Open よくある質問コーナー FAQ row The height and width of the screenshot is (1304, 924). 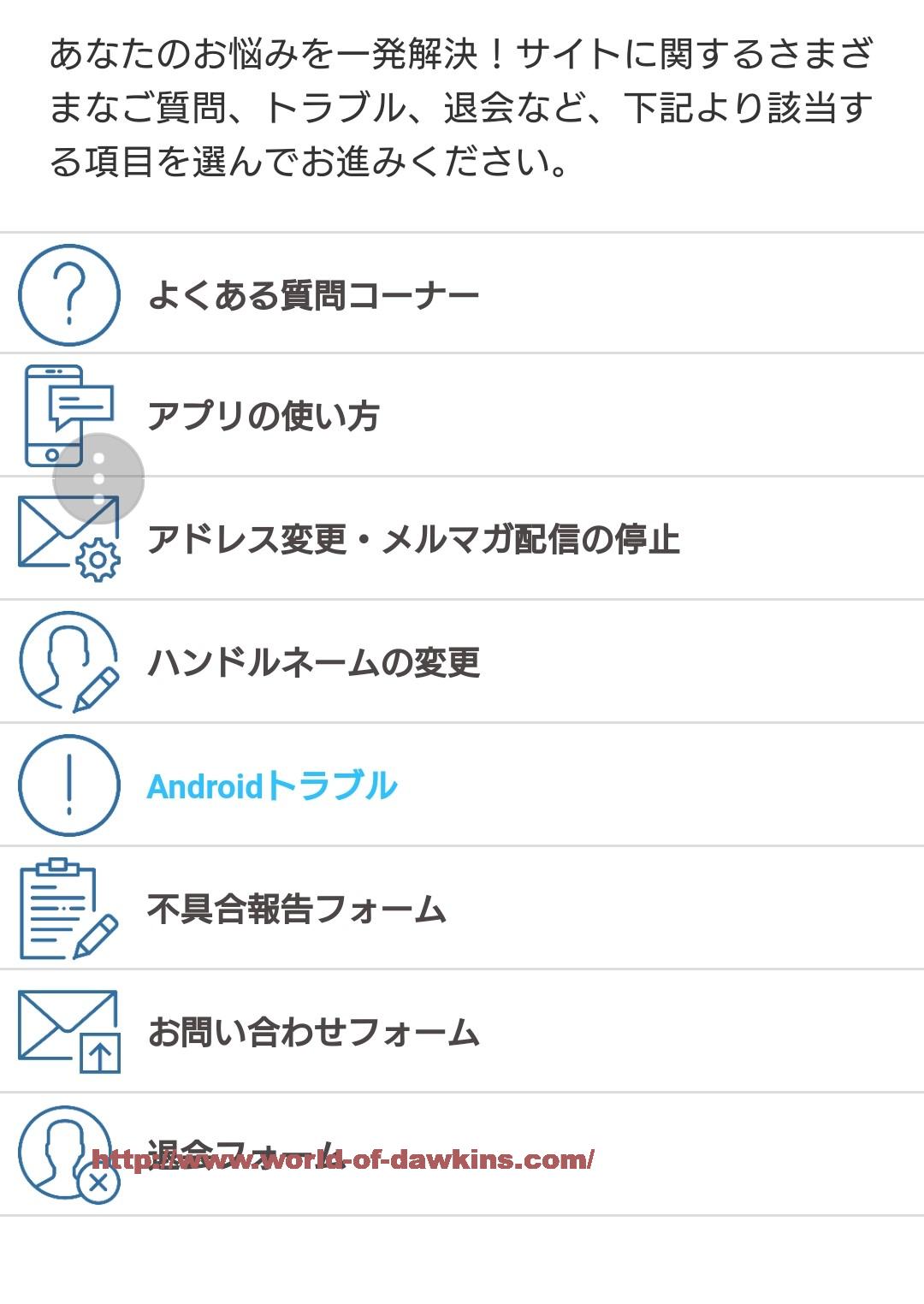tap(313, 295)
